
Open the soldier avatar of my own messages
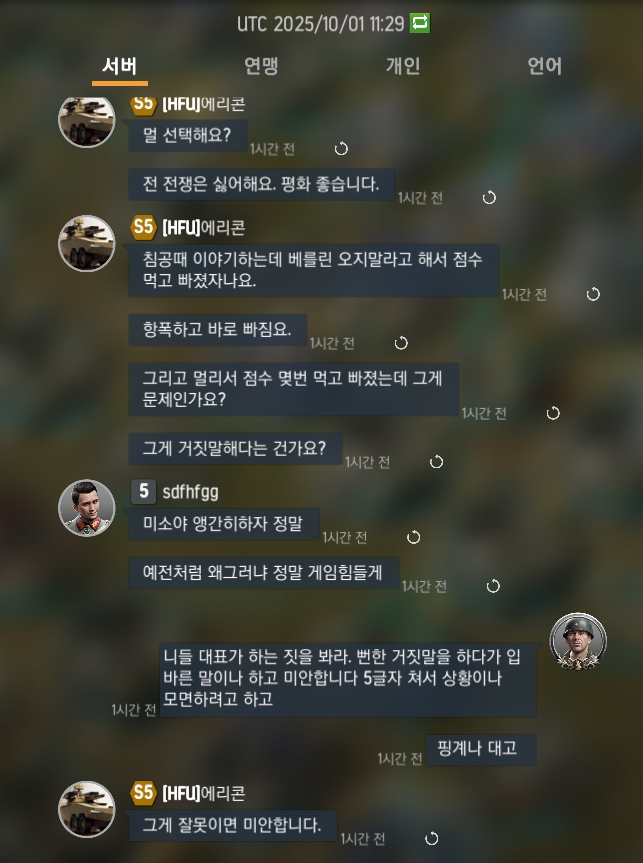click(578, 641)
